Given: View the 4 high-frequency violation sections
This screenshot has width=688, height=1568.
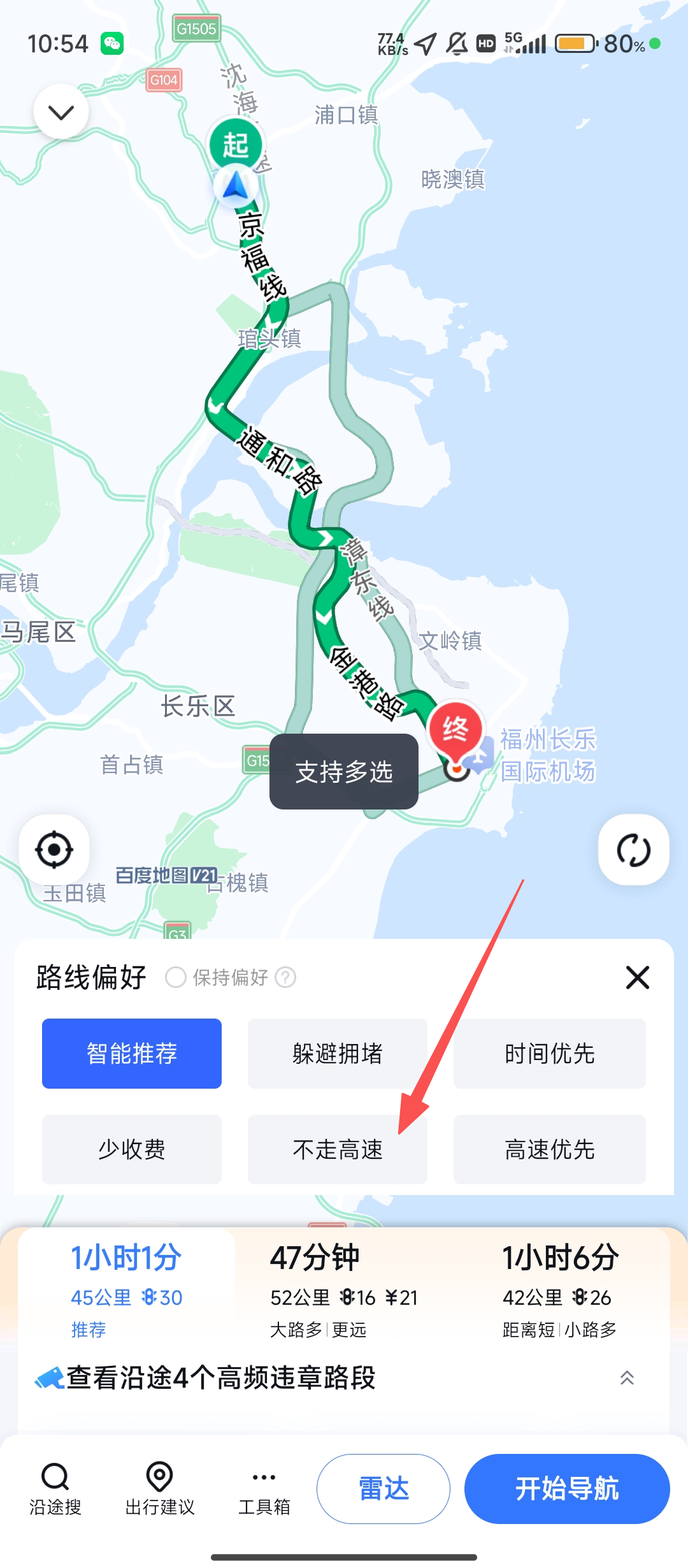Looking at the screenshot, I should pyautogui.click(x=220, y=1378).
